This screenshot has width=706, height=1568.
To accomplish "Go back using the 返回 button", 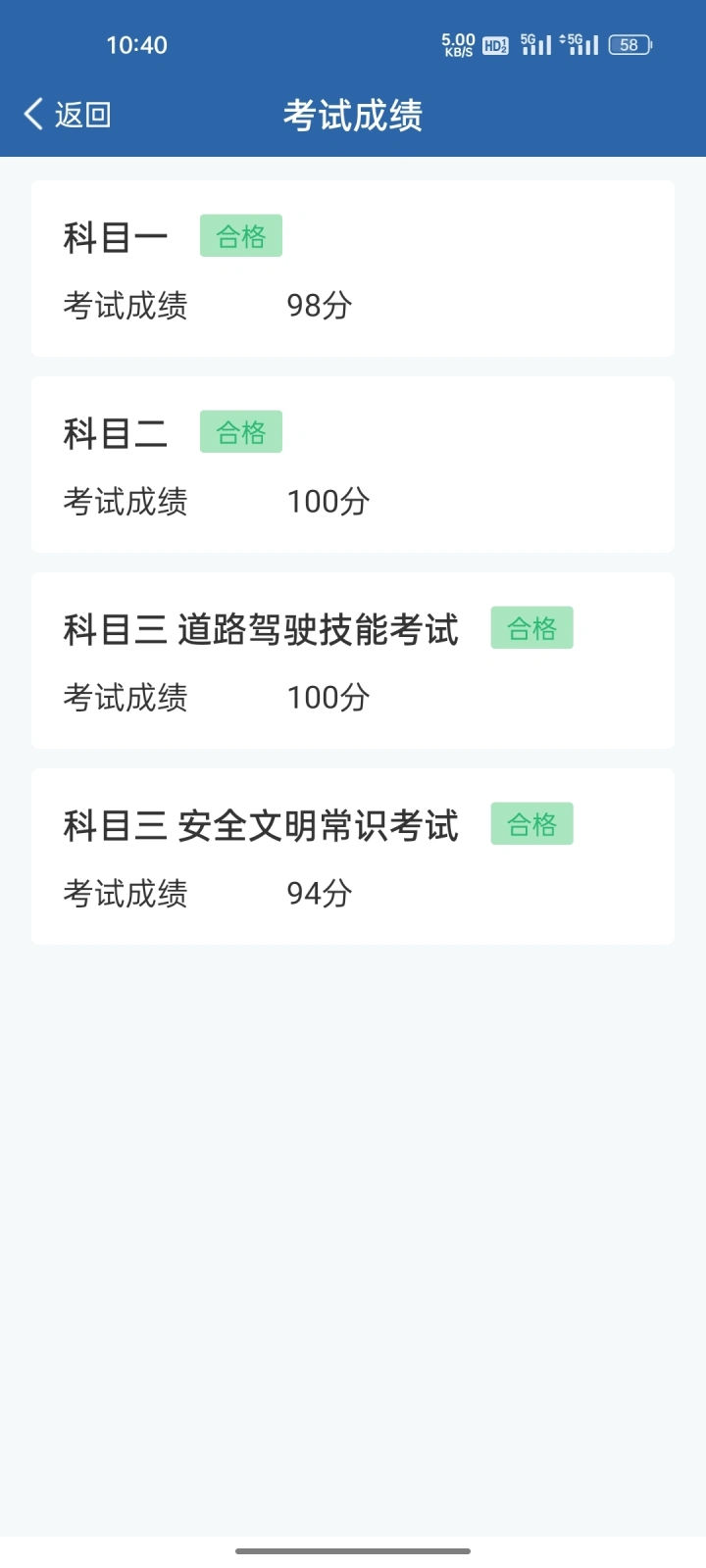I will click(68, 115).
